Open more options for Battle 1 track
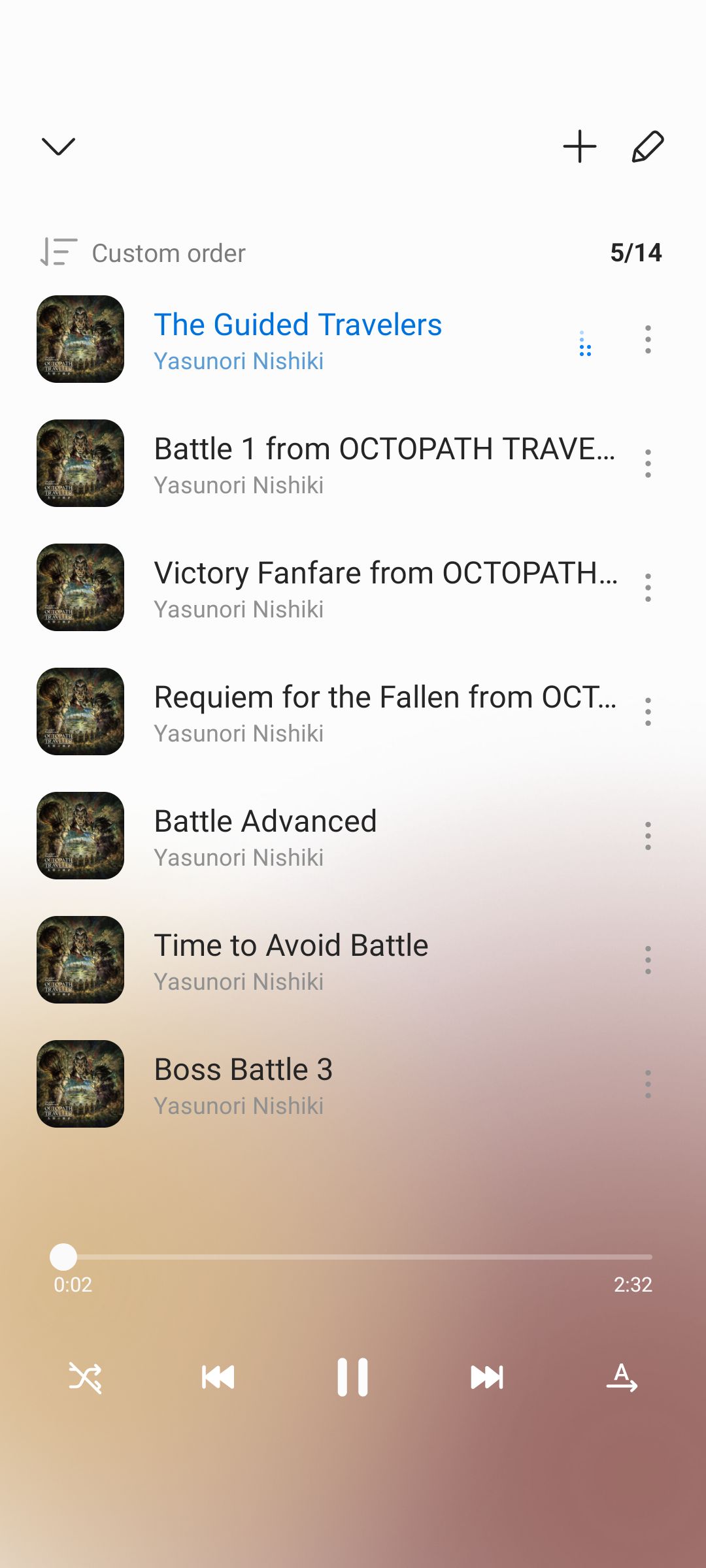The width and height of the screenshot is (706, 1568). click(647, 464)
